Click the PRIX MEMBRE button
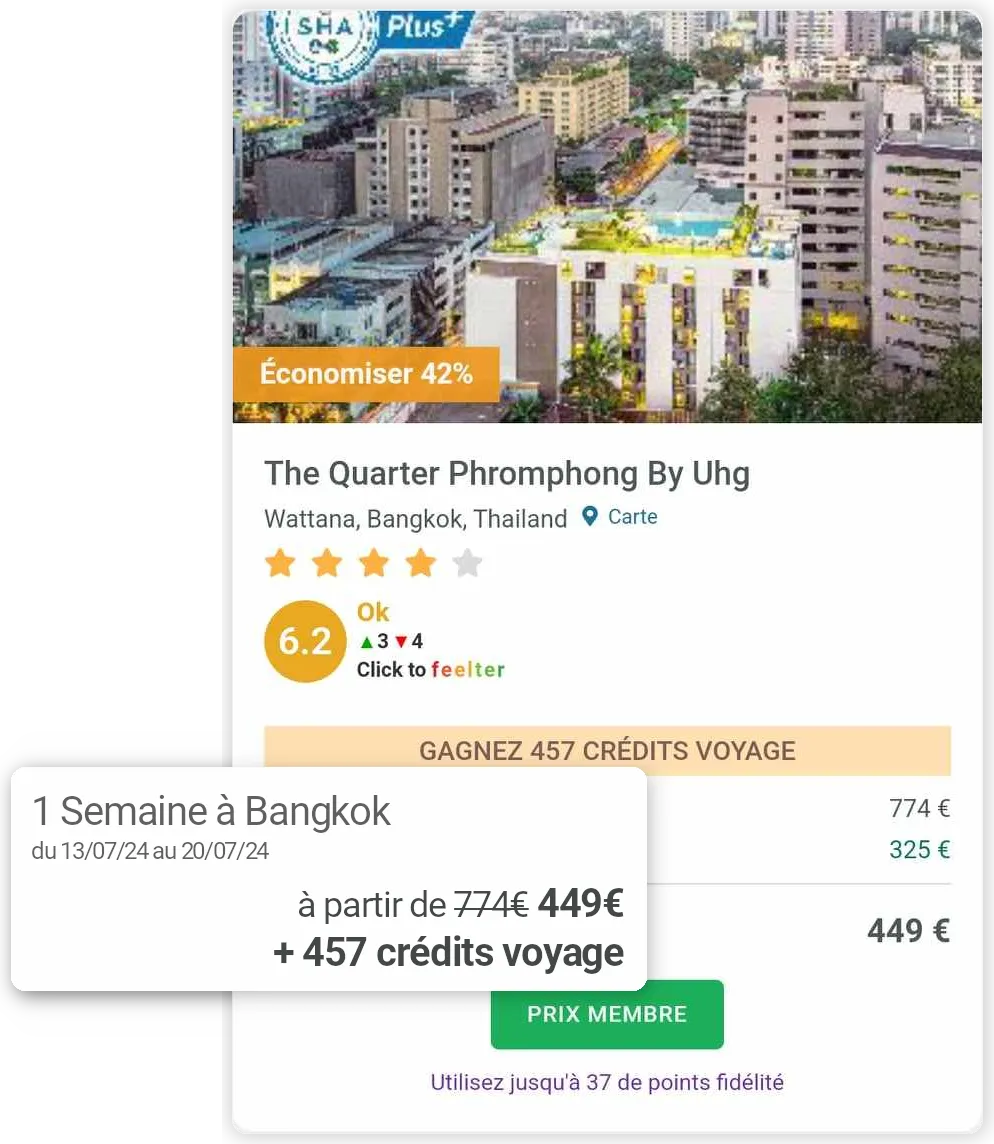The width and height of the screenshot is (994, 1144). tap(607, 1014)
